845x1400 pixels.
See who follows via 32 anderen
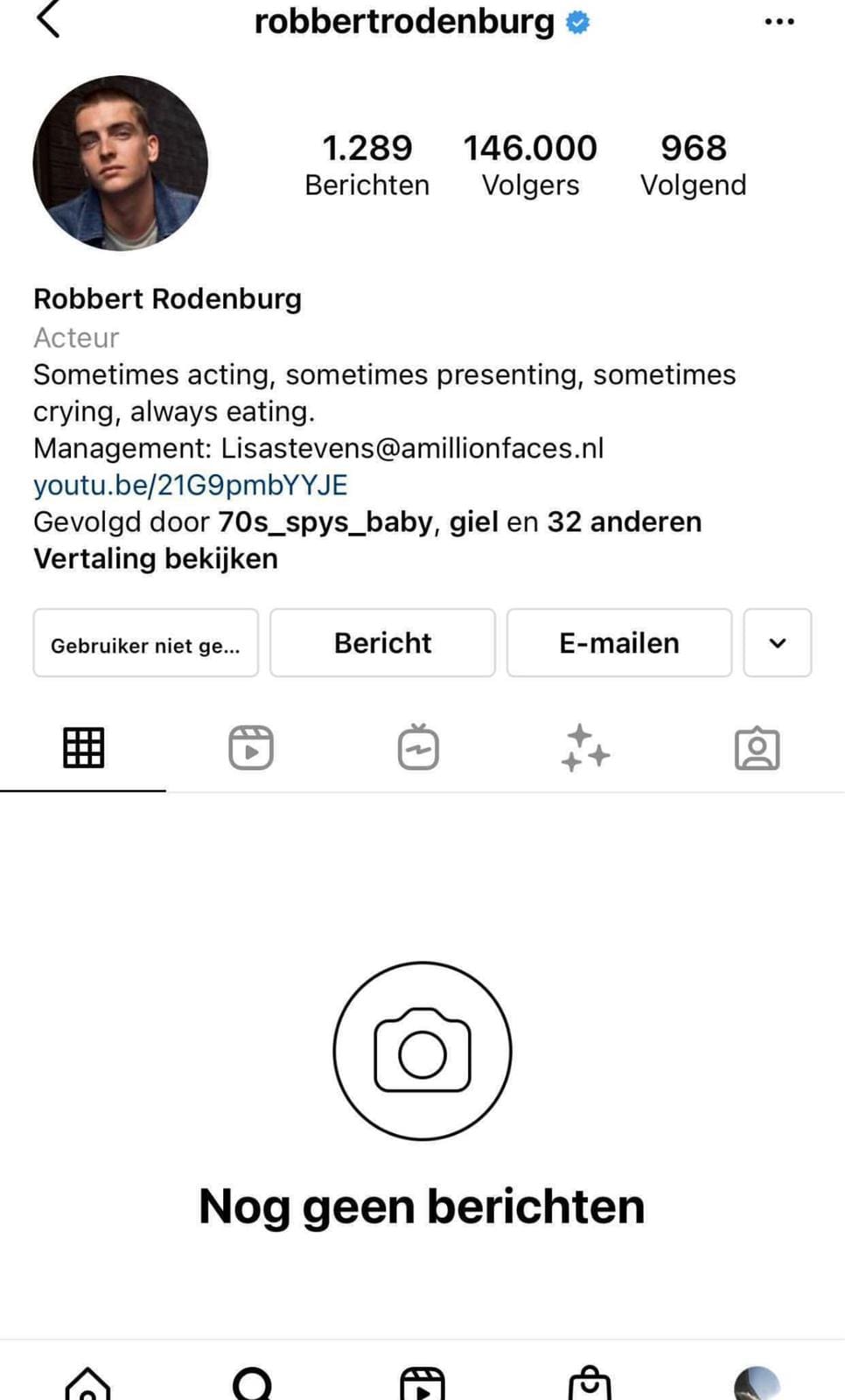625,521
